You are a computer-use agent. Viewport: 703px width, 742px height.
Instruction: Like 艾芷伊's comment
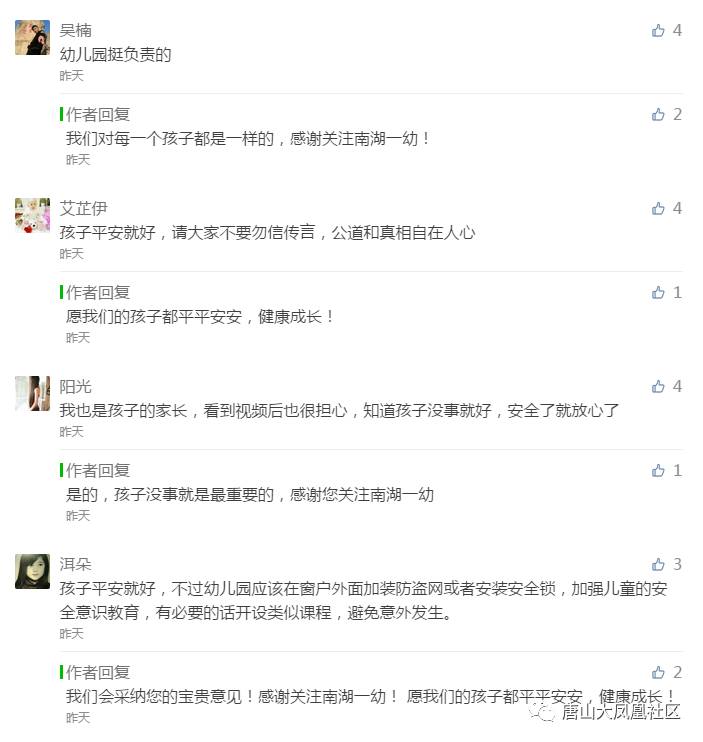click(658, 209)
